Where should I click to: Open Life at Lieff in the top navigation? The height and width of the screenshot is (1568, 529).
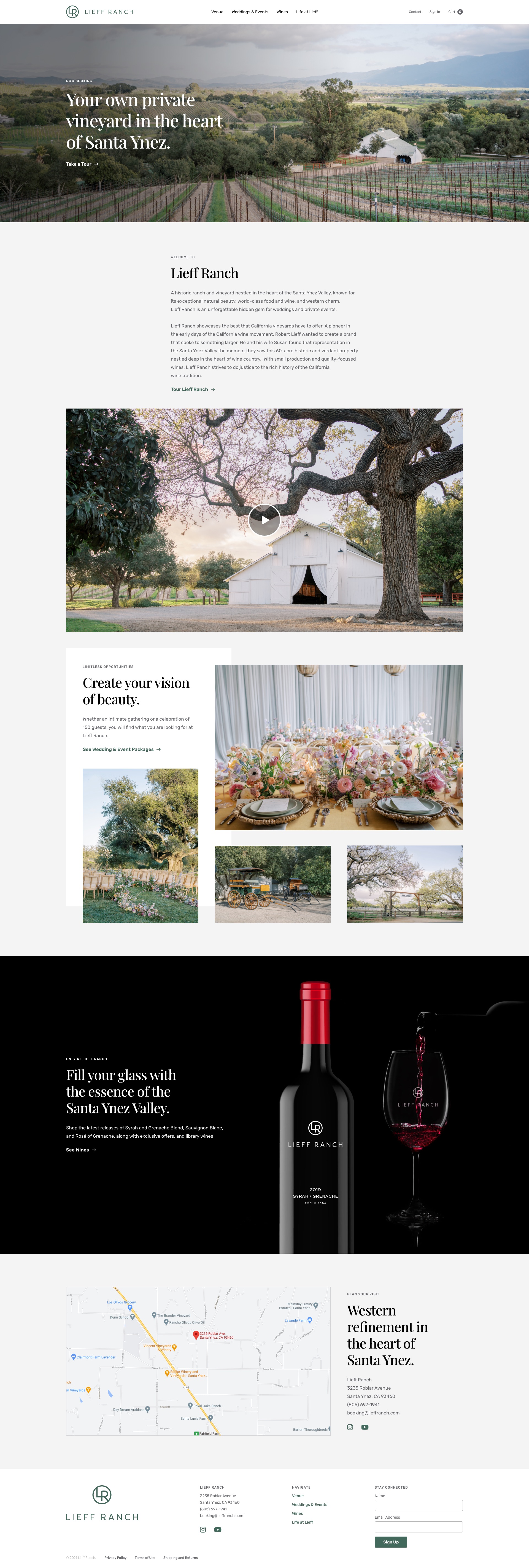pos(306,12)
